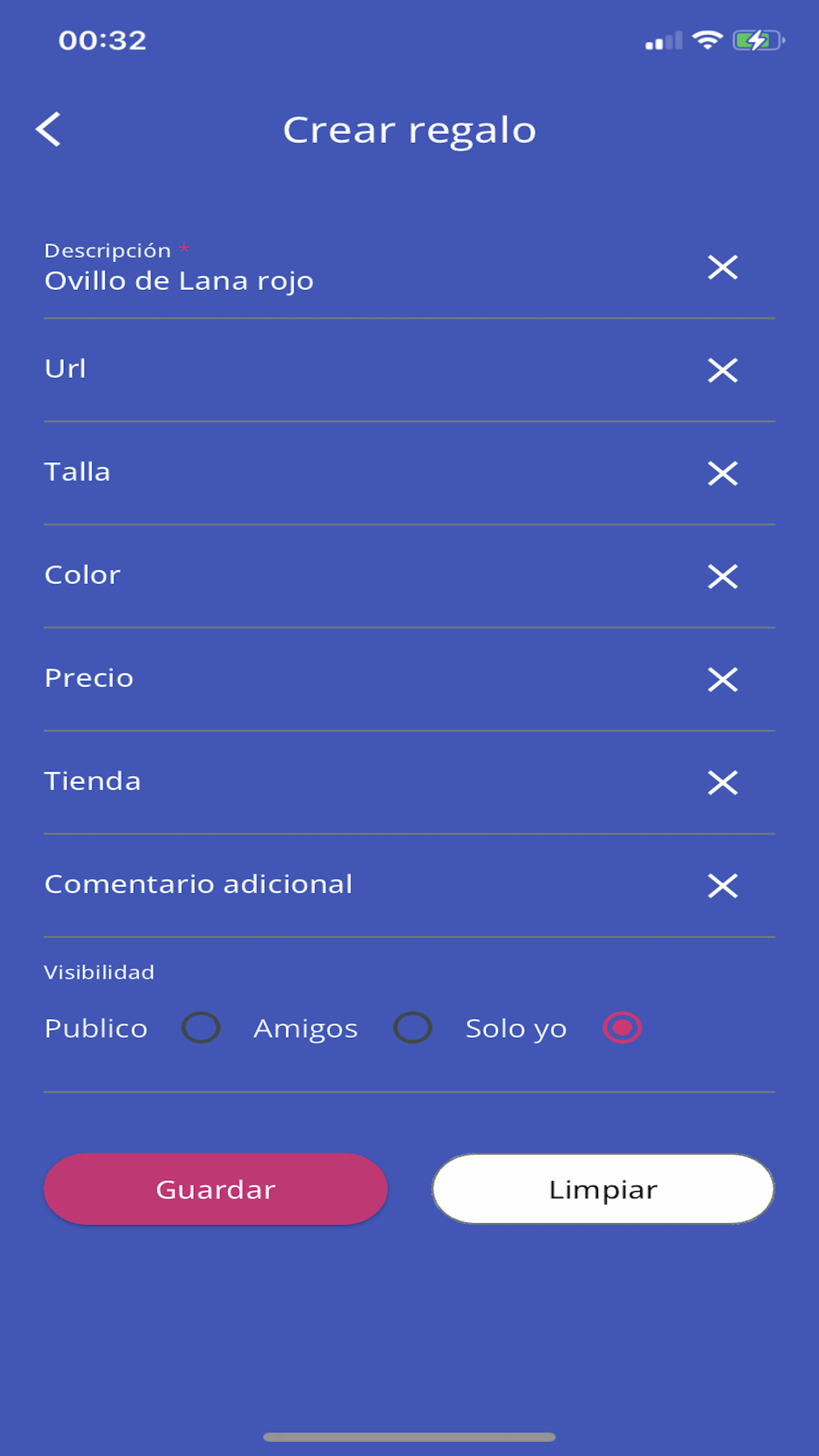This screenshot has width=819, height=1456.
Task: Clear the Talla field
Action: pos(723,473)
